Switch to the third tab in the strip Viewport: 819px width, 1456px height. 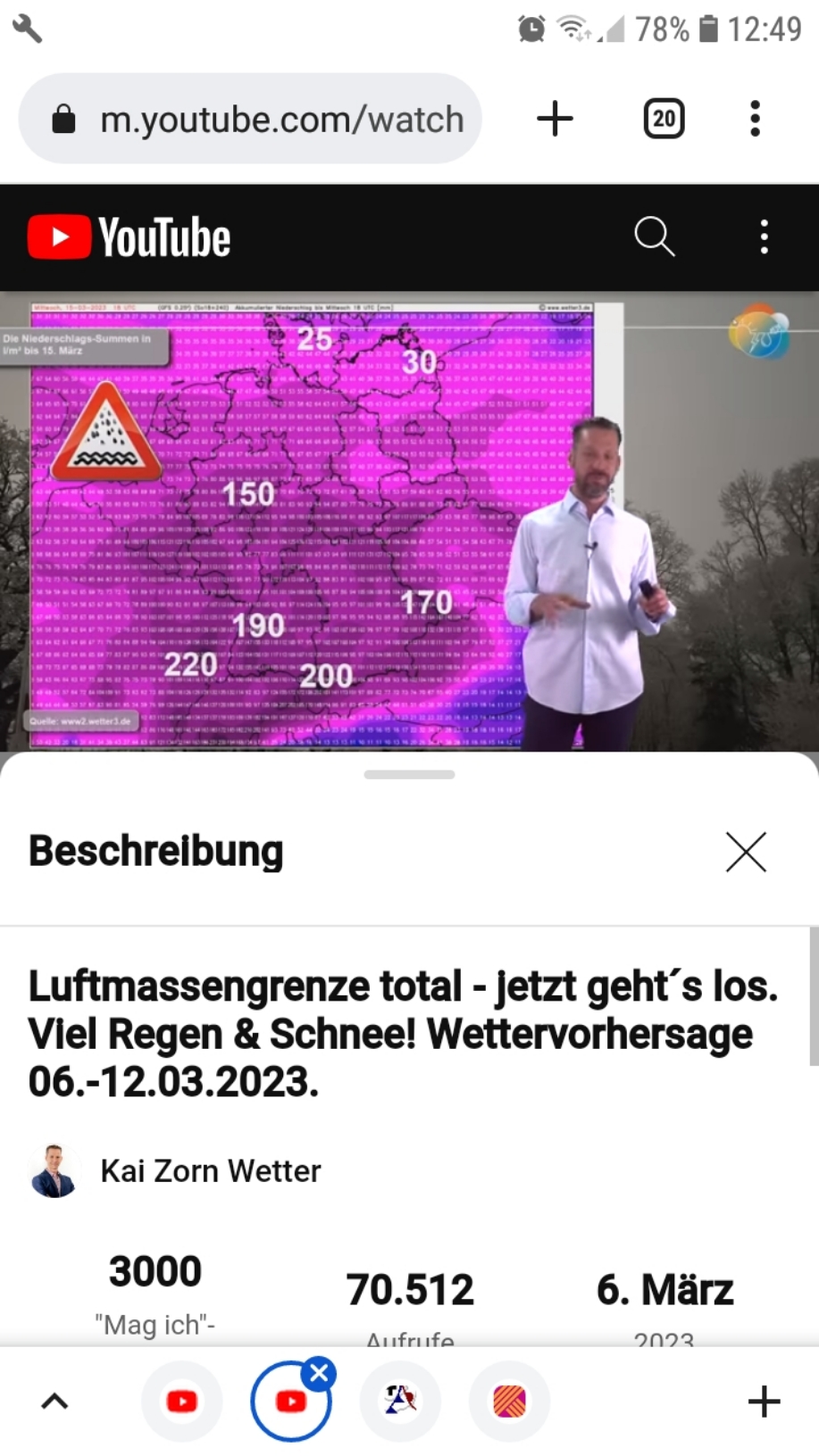tap(400, 1402)
